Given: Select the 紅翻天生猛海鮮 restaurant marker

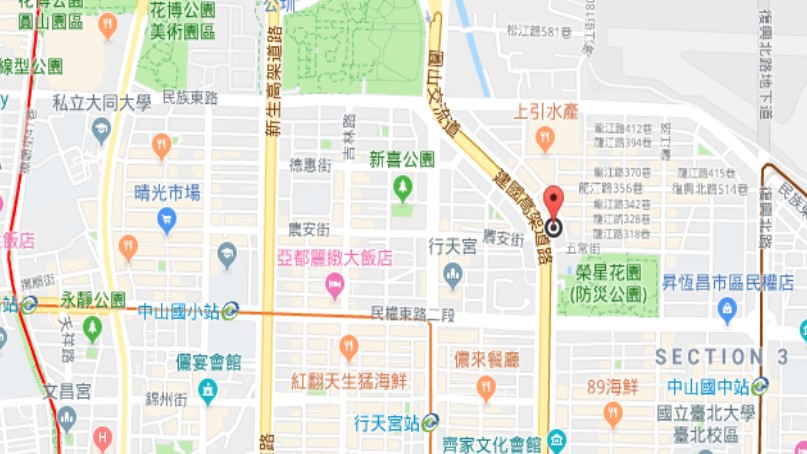Looking at the screenshot, I should coord(348,348).
